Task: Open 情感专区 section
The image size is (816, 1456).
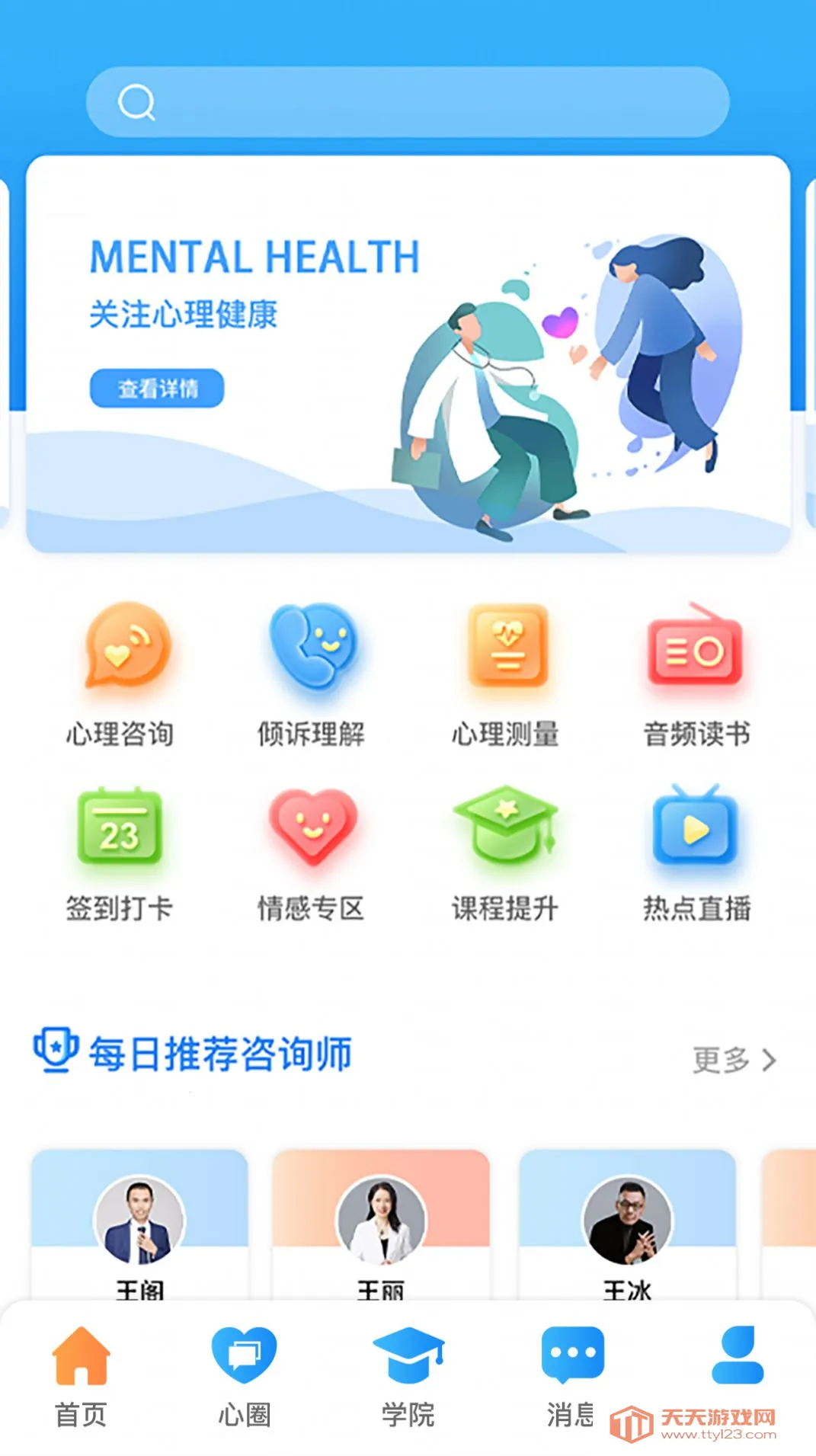Action: tap(311, 851)
